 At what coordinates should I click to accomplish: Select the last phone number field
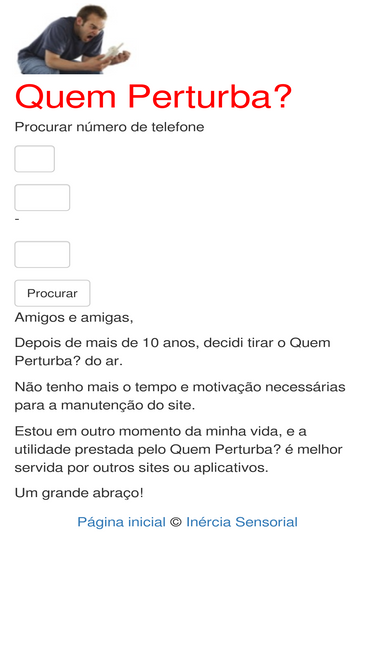(x=42, y=254)
